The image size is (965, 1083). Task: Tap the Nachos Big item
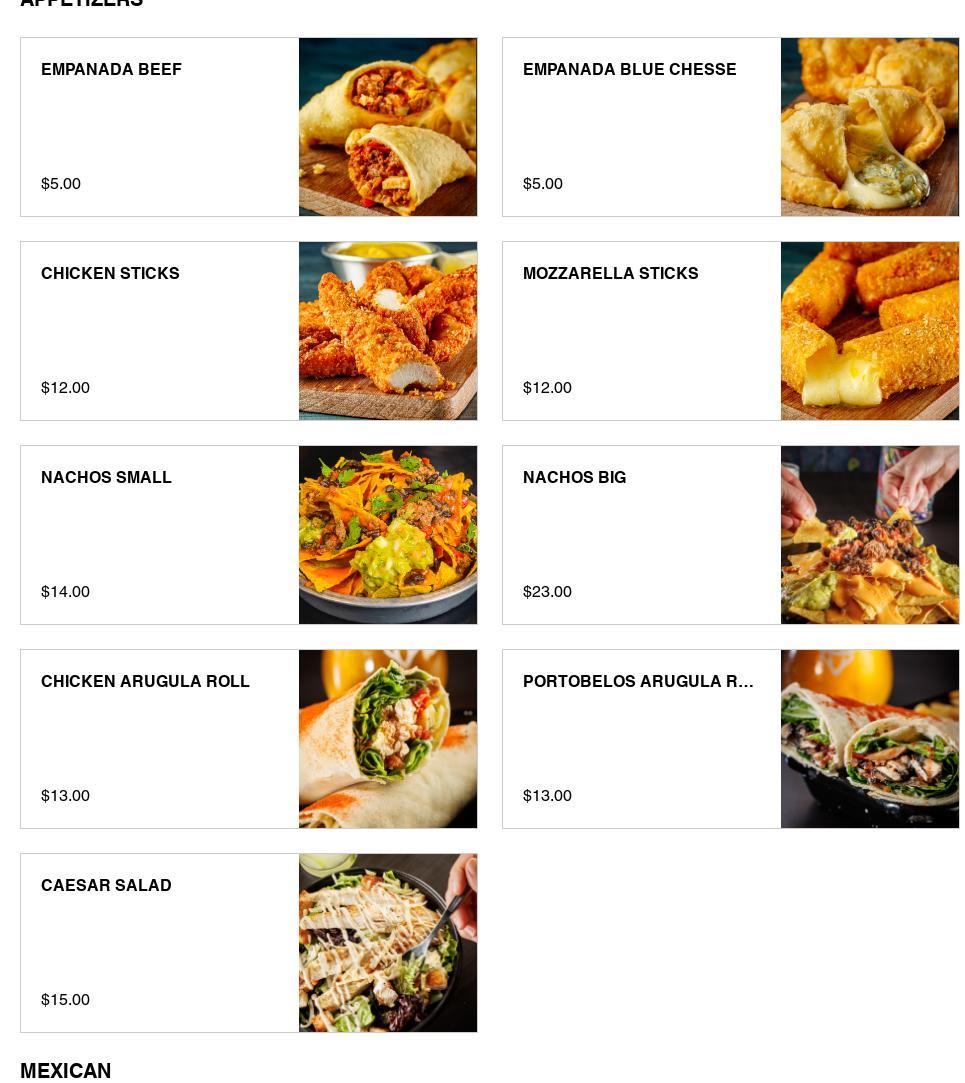(x=730, y=535)
